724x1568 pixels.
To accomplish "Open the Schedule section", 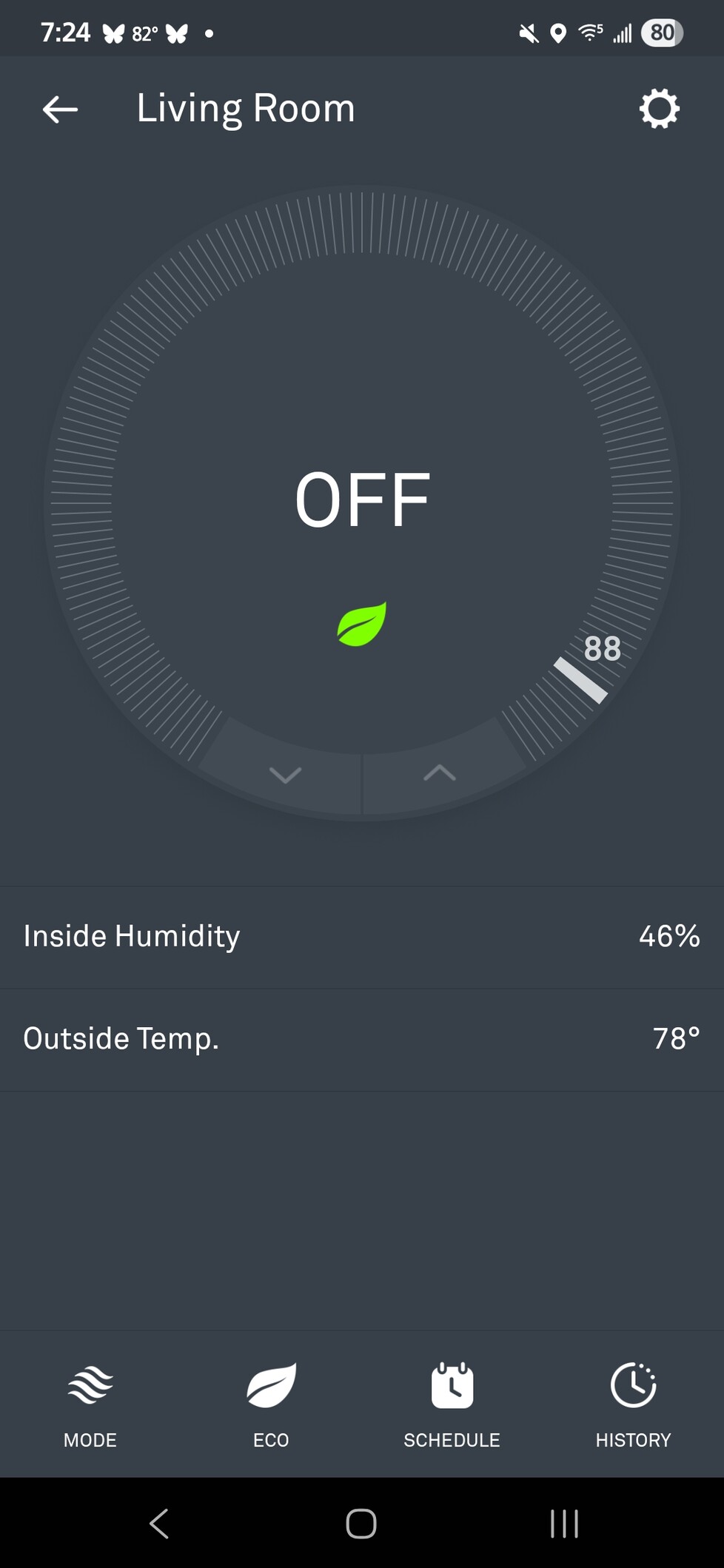I will click(x=452, y=1404).
